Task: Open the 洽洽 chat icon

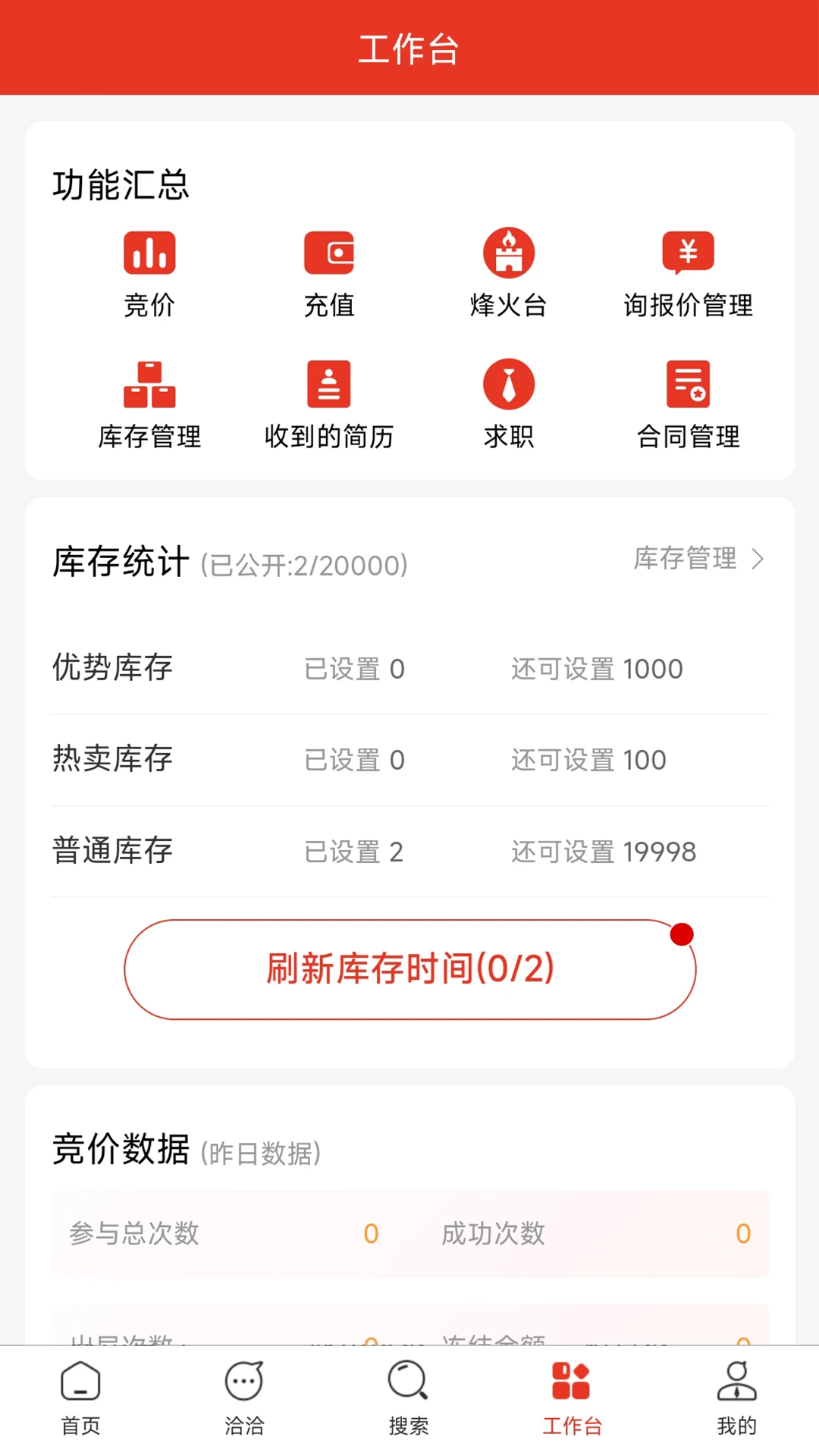Action: tap(243, 1399)
